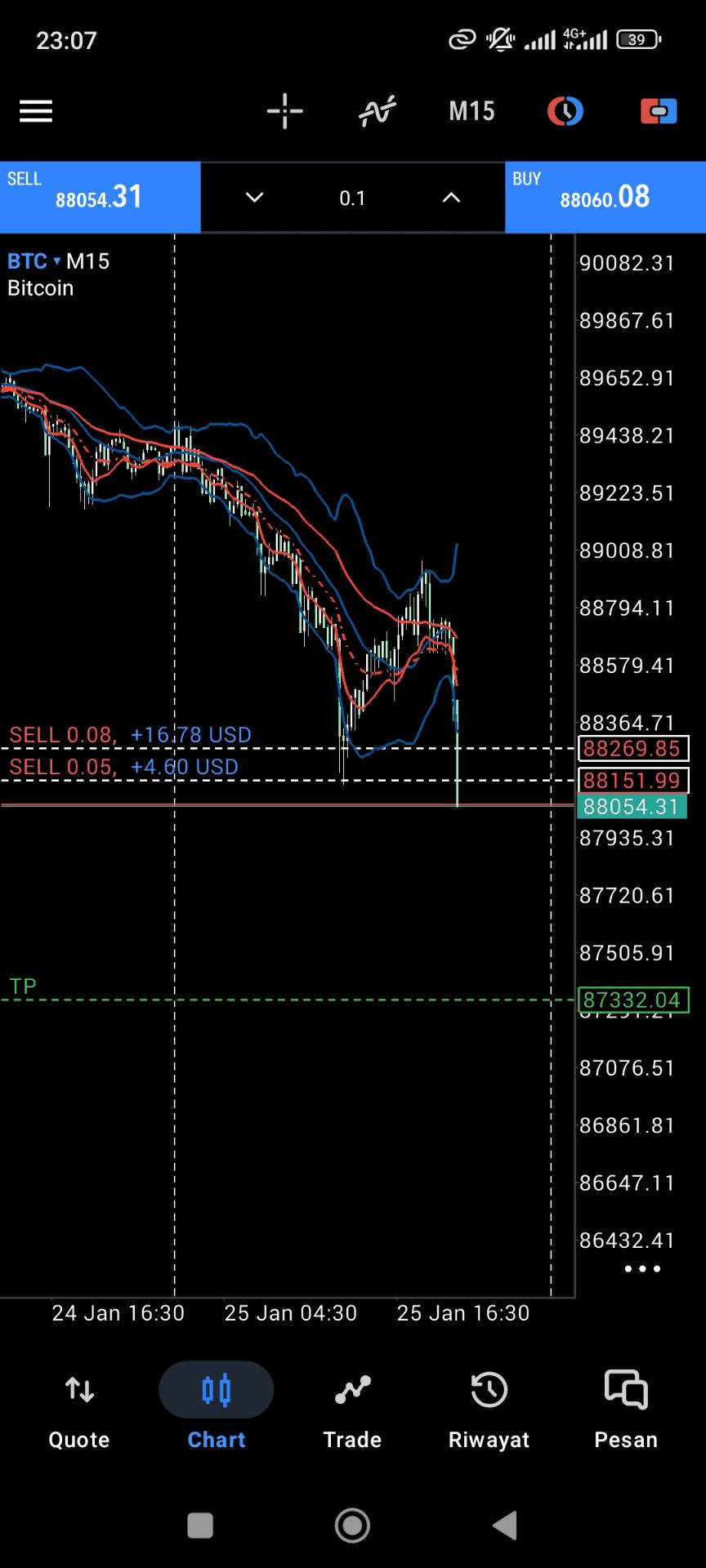Sell at 88054.31
Viewport: 706px width, 1568px height.
pyautogui.click(x=100, y=197)
